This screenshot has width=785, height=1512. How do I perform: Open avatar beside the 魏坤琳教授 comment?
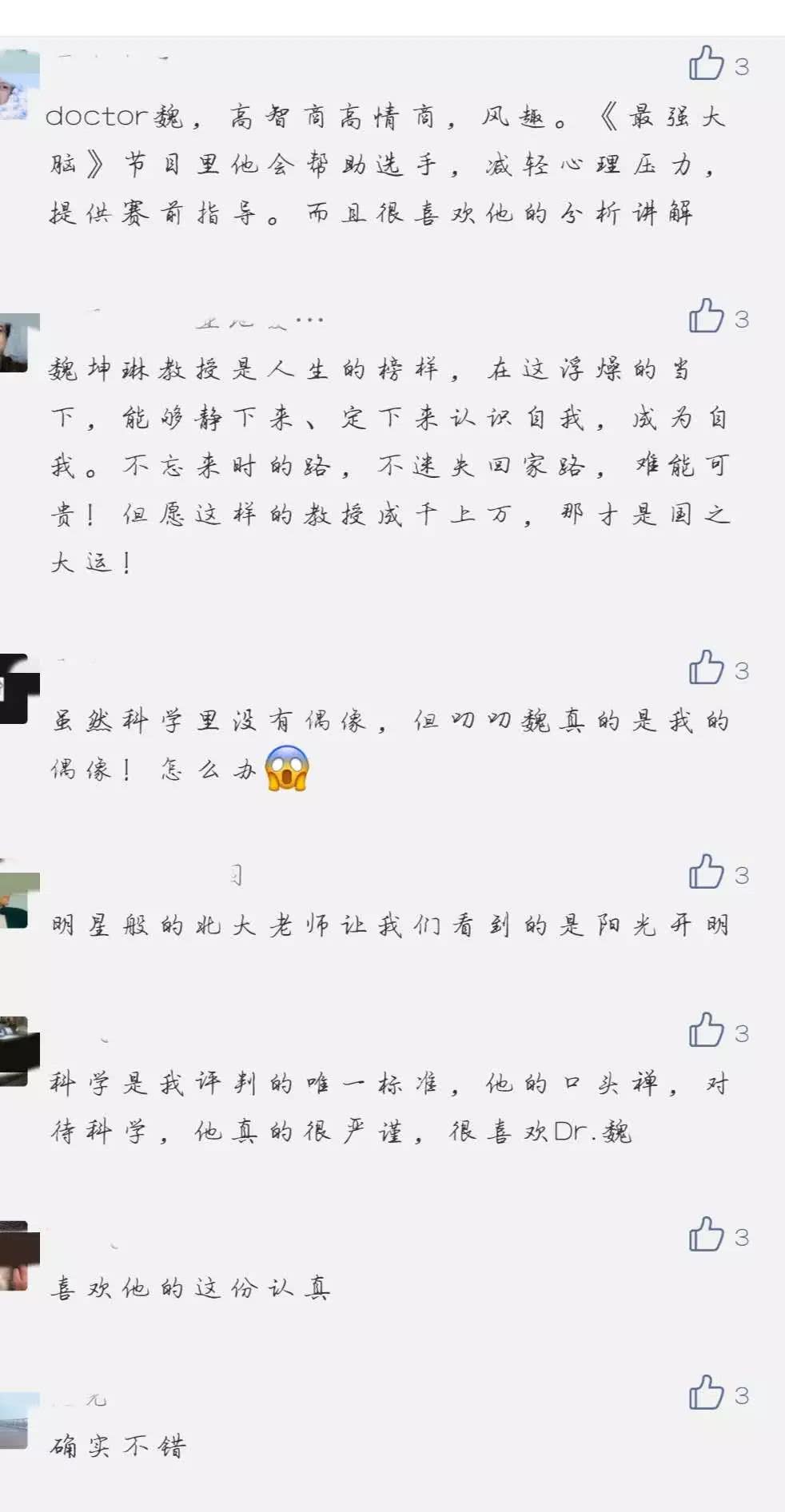[18, 344]
